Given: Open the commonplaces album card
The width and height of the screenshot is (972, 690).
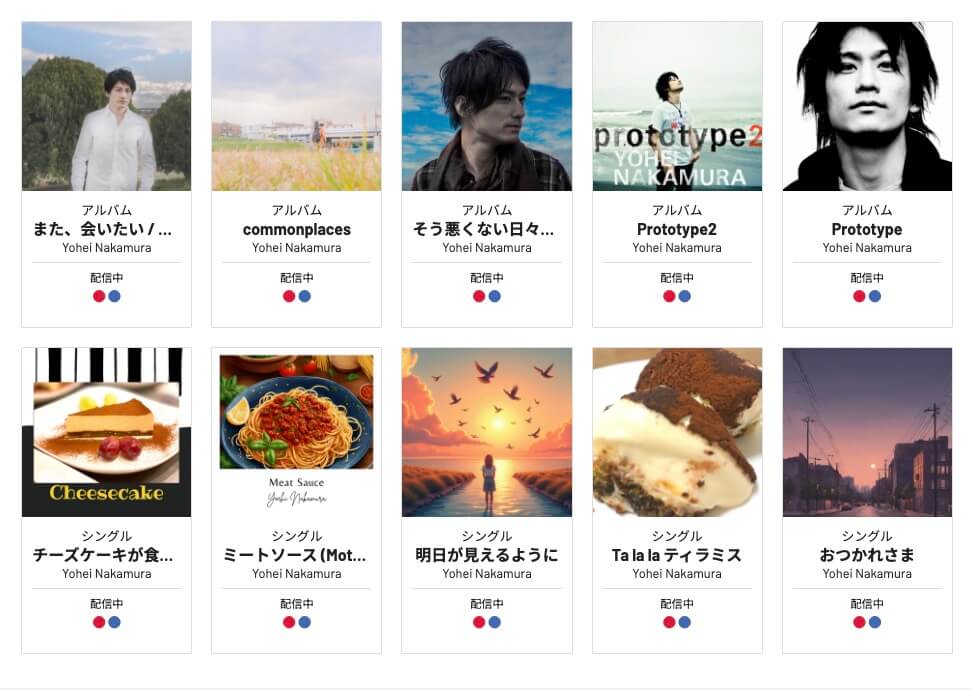Looking at the screenshot, I should coord(296,108).
